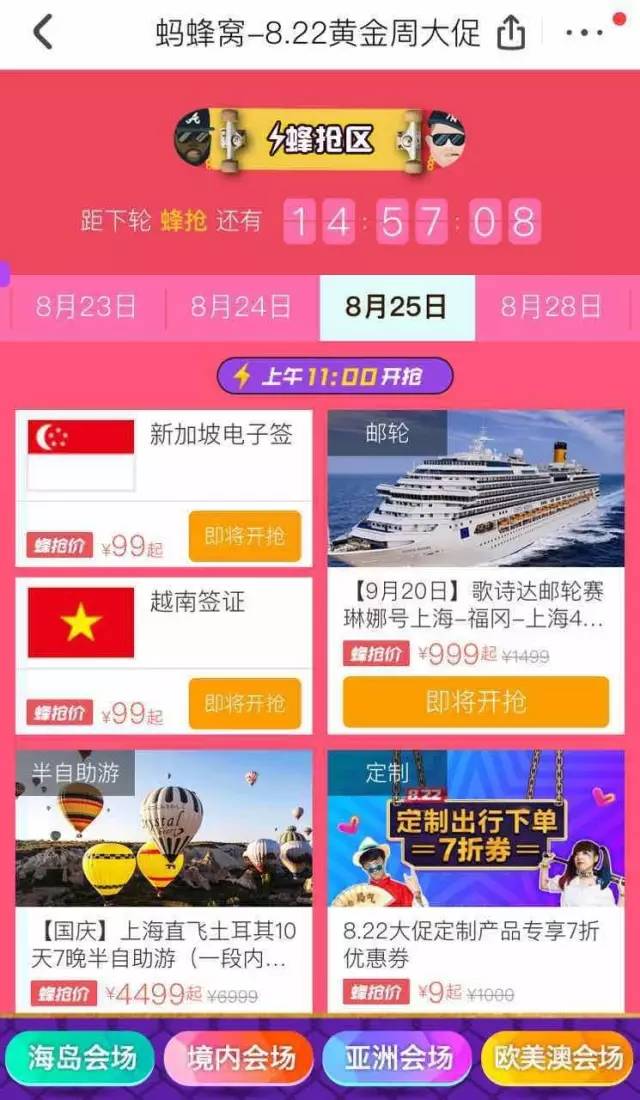This screenshot has width=640, height=1100.
Task: Select the 8月25日 date tab
Action: click(x=397, y=307)
